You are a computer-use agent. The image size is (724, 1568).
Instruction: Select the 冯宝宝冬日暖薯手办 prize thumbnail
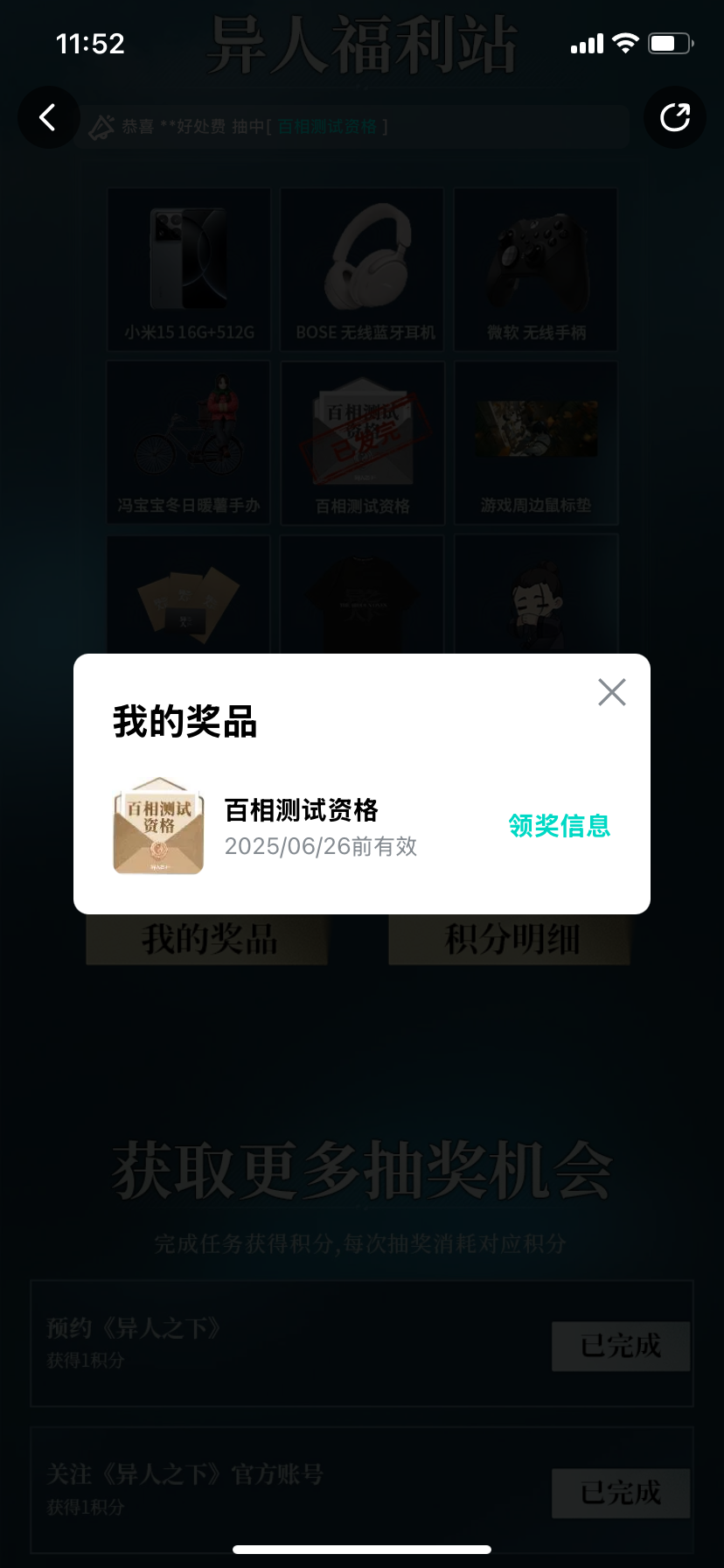188,442
